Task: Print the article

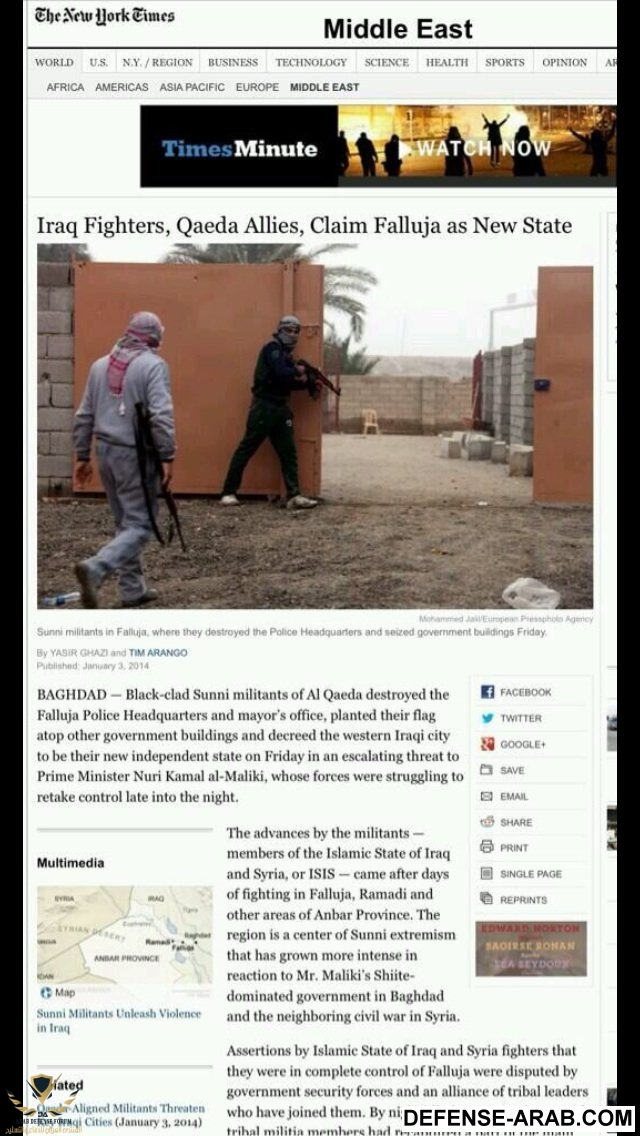Action: pos(514,848)
